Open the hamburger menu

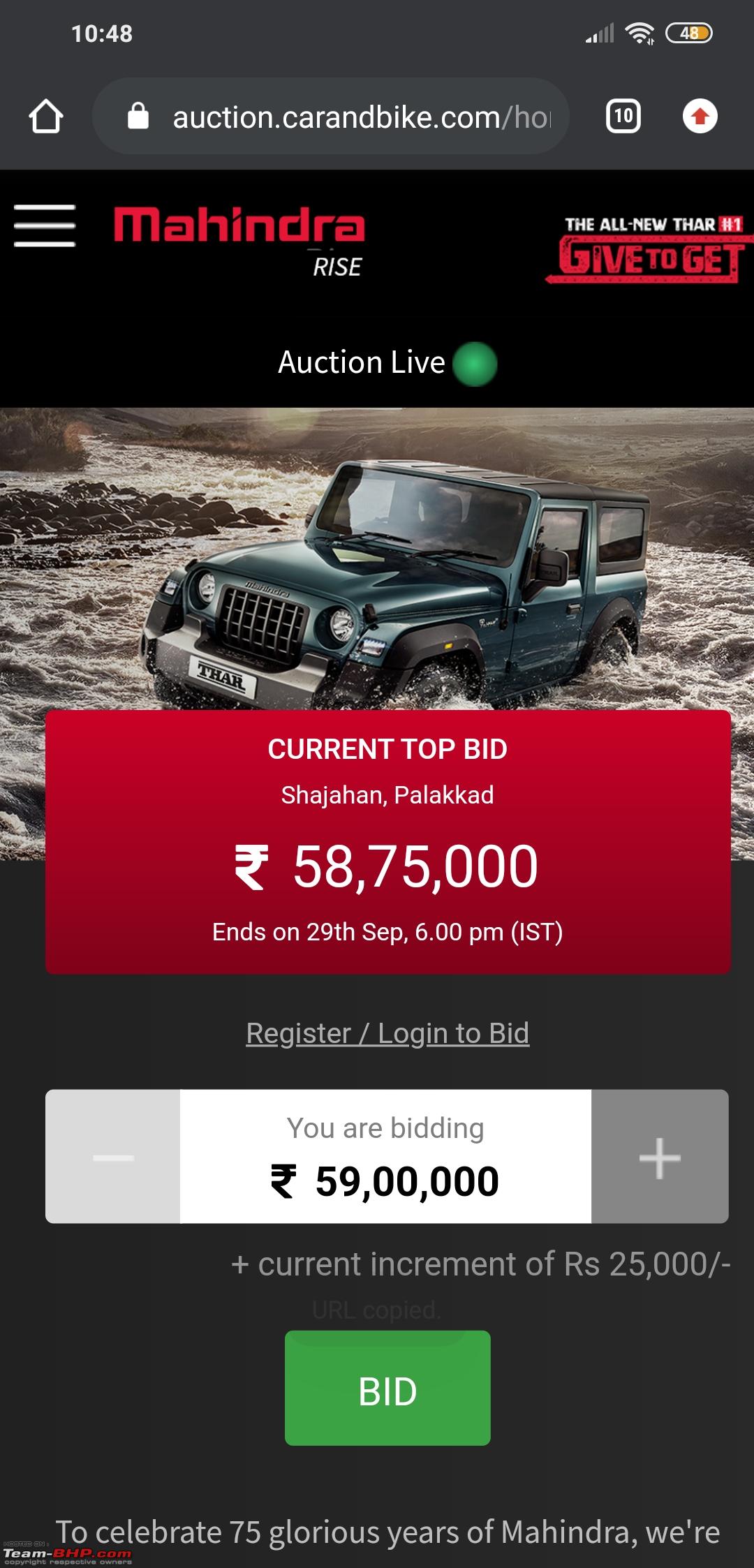tap(45, 225)
